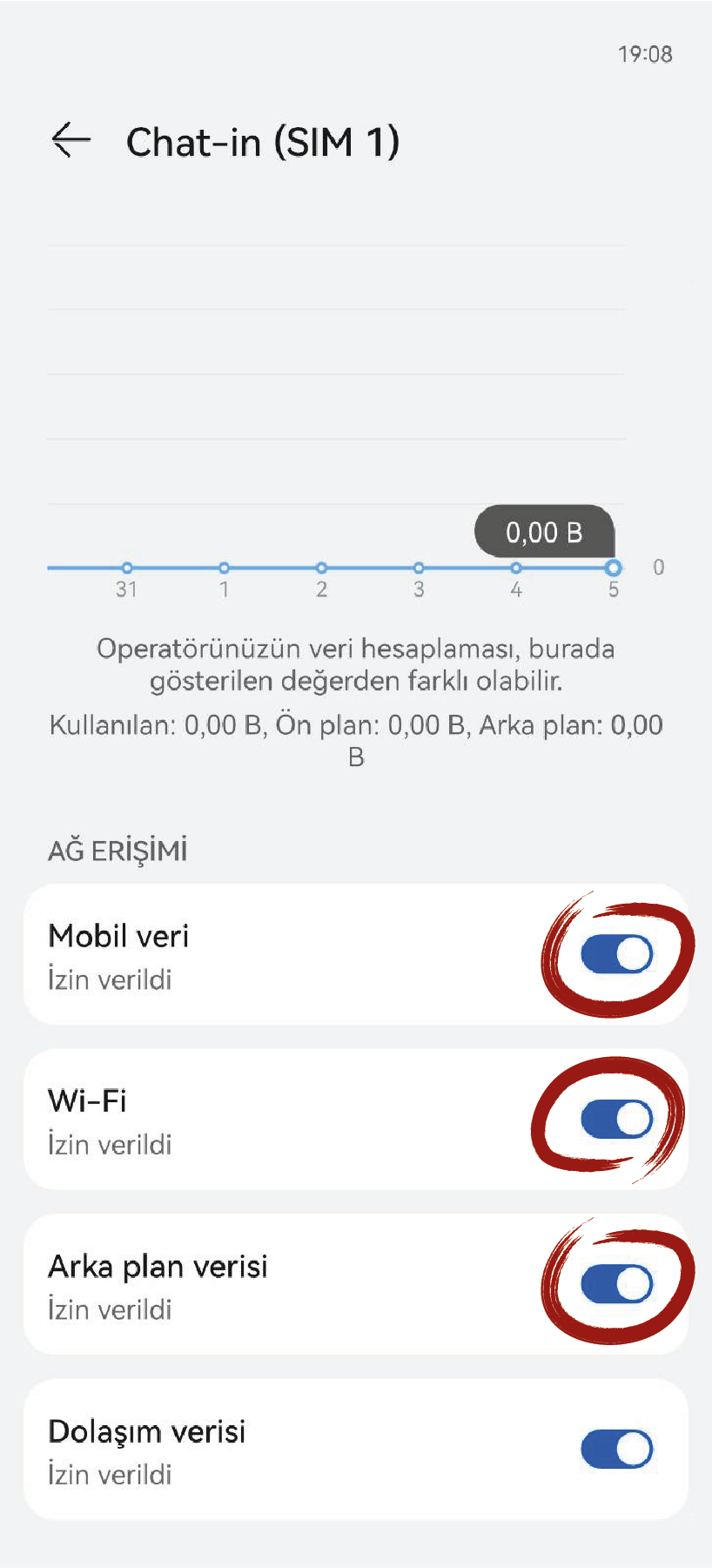Toggle the Dolaşım verisi switch
Viewport: 712px width, 1568px height.
pyautogui.click(x=616, y=1450)
